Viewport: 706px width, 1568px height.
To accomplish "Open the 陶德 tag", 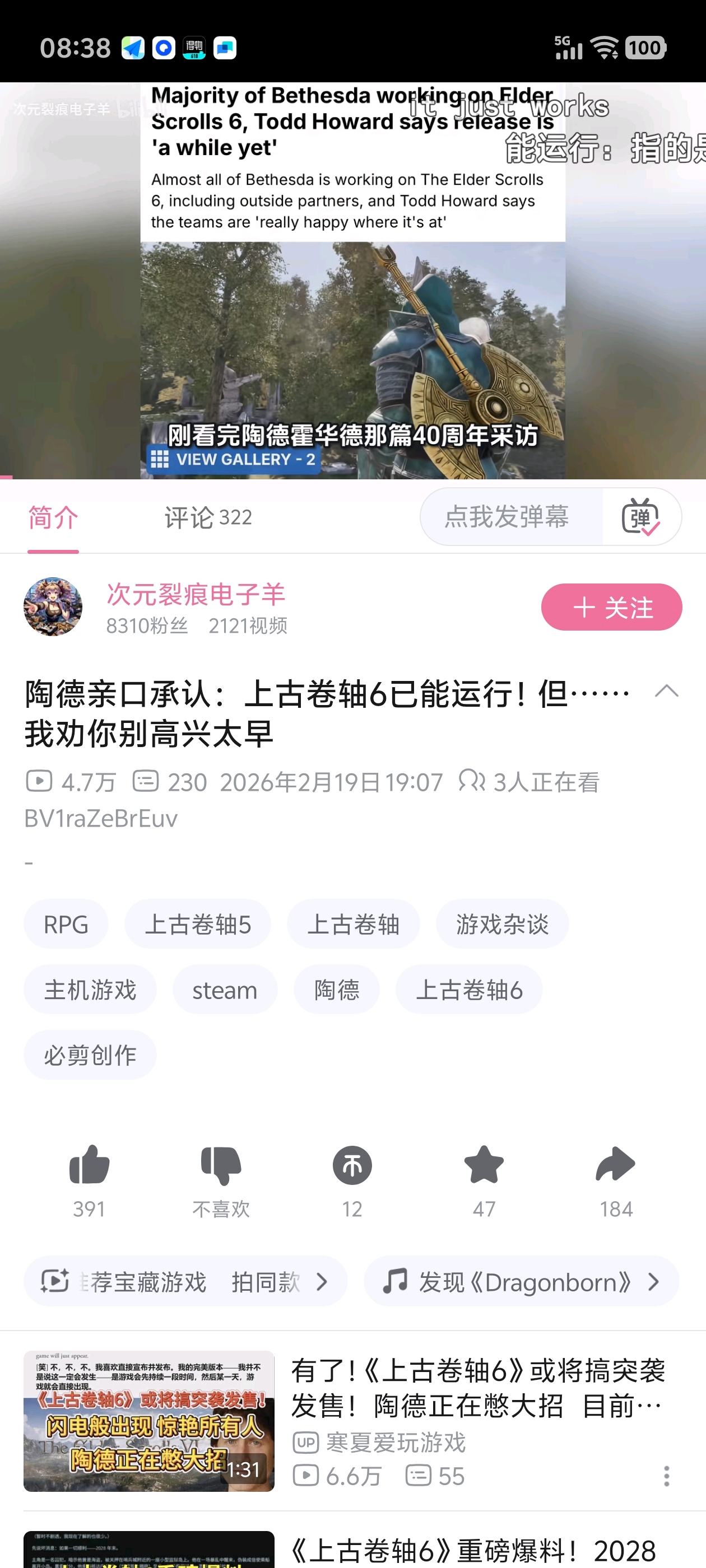I will pyautogui.click(x=336, y=990).
